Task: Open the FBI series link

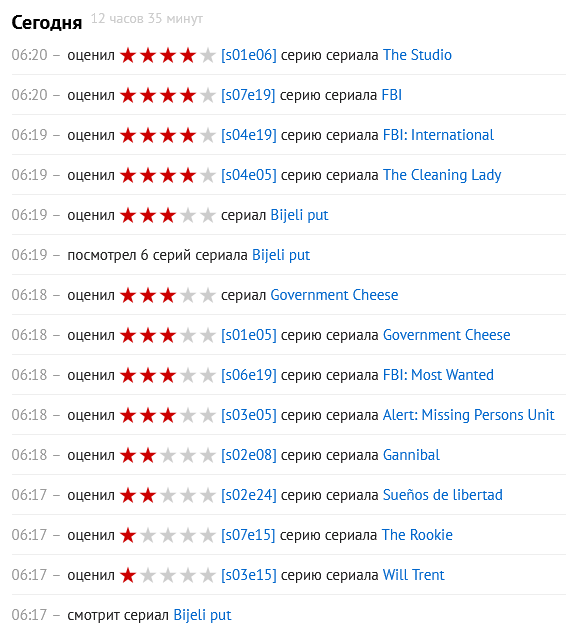Action: coord(392,95)
